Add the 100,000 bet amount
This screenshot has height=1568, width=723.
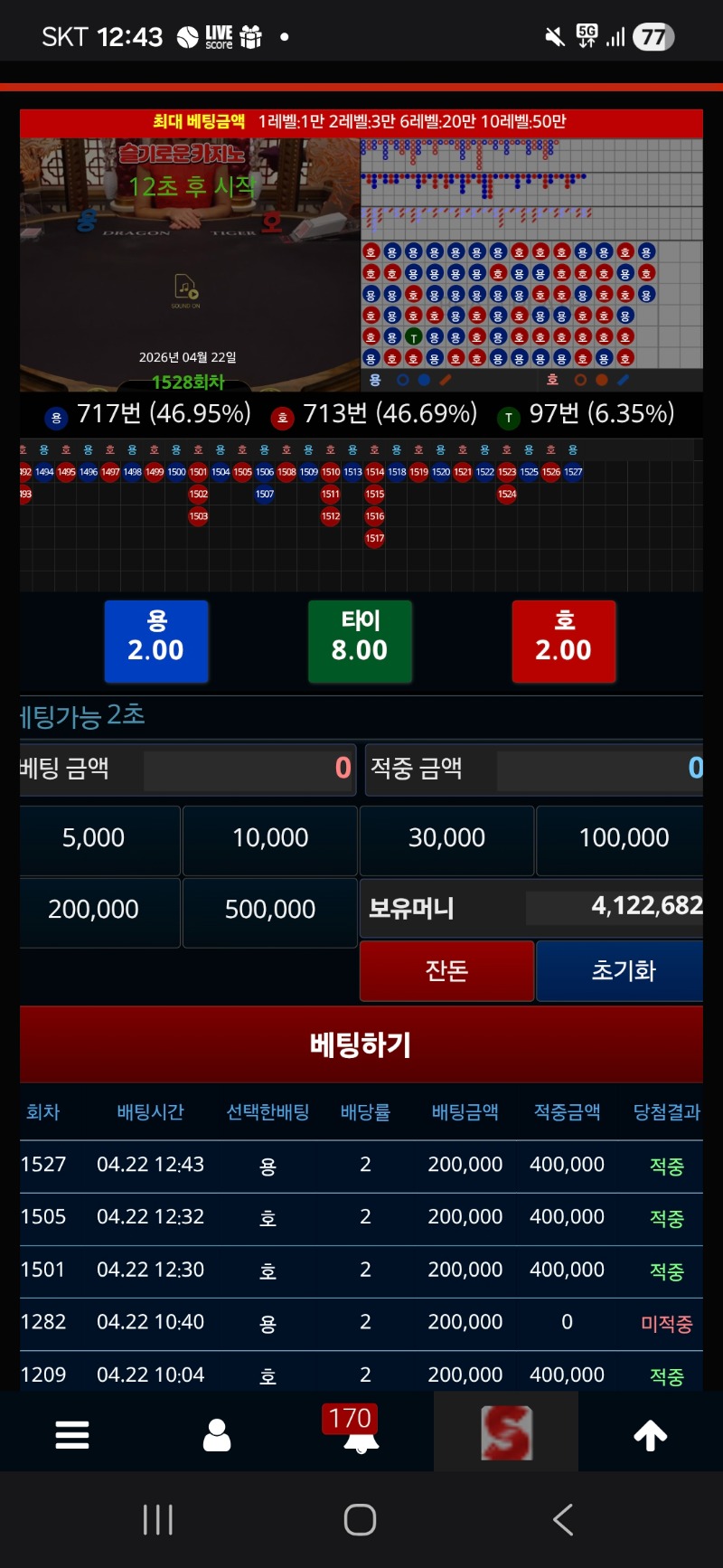point(623,838)
